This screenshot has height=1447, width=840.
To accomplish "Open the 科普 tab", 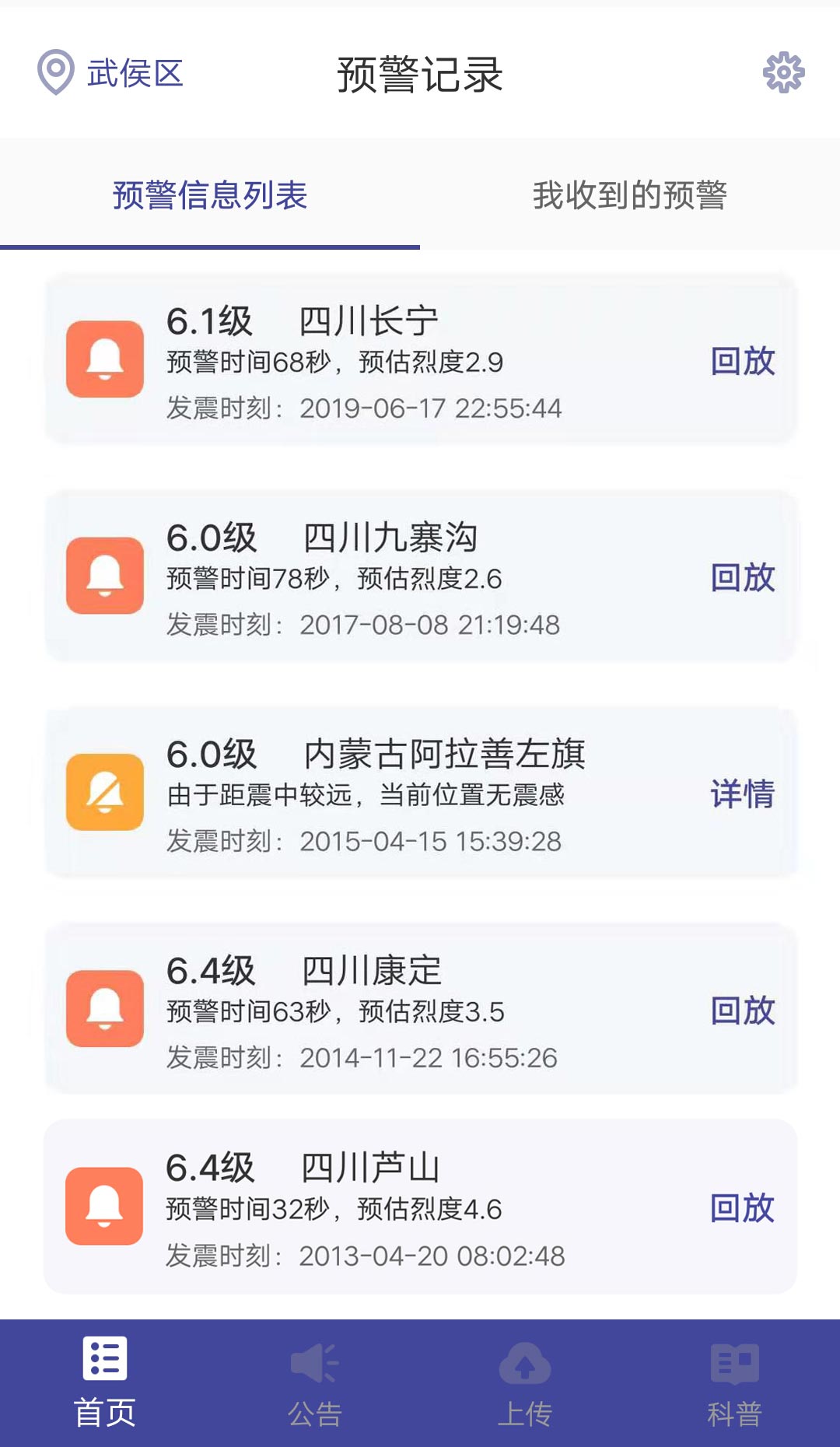I will tap(734, 1383).
